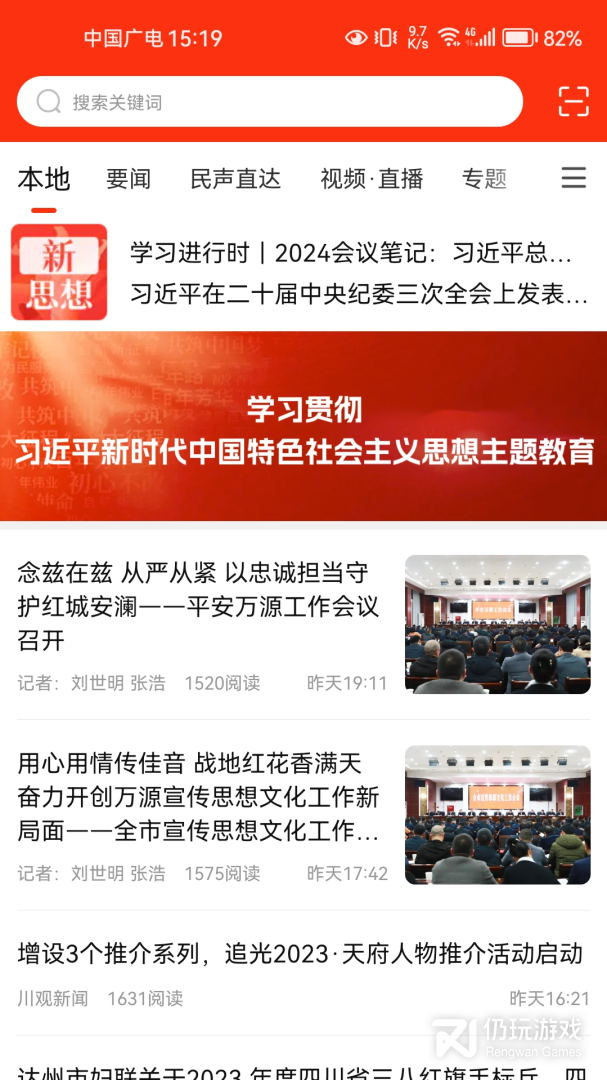Image resolution: width=607 pixels, height=1080 pixels.
Task: Switch to the 要闻 tab
Action: coord(128,179)
